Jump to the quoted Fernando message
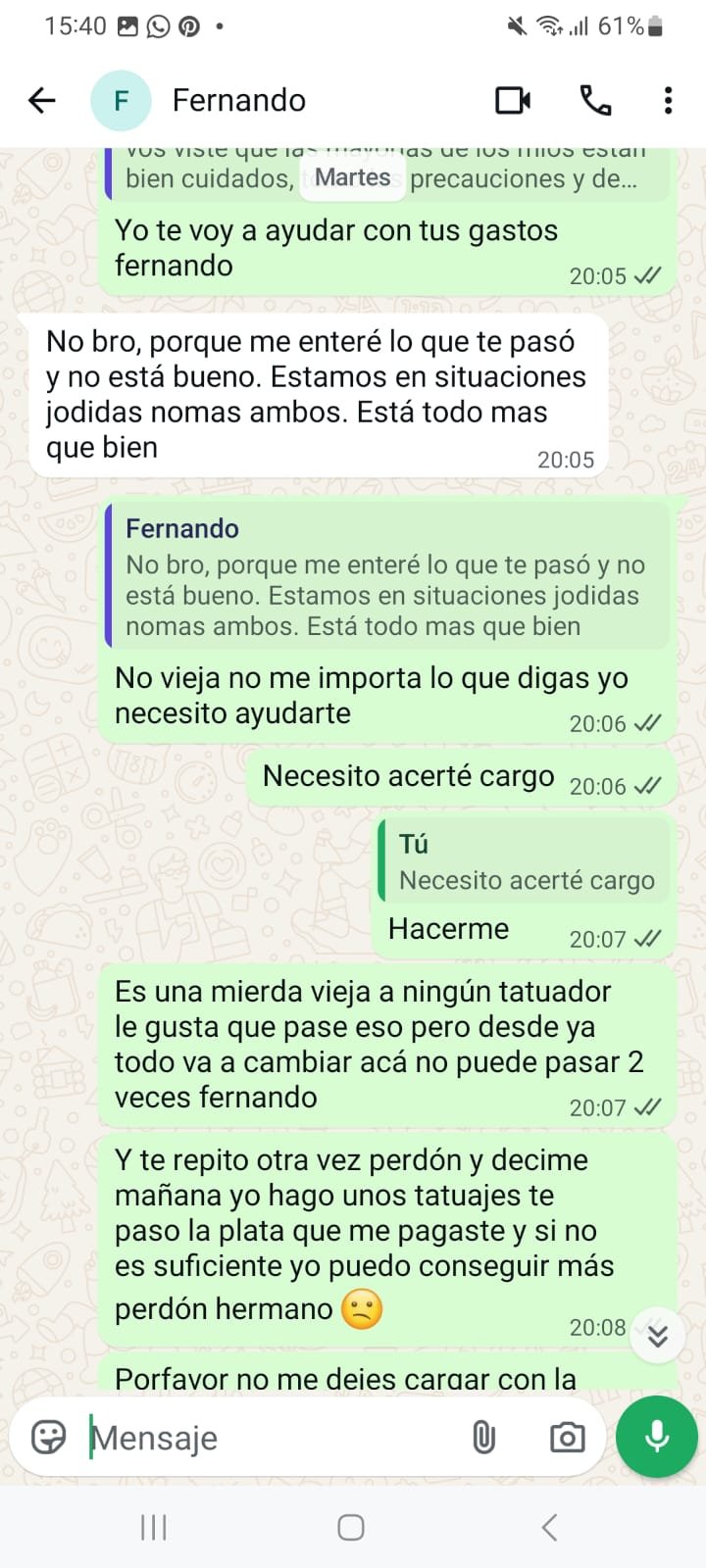 click(x=386, y=576)
